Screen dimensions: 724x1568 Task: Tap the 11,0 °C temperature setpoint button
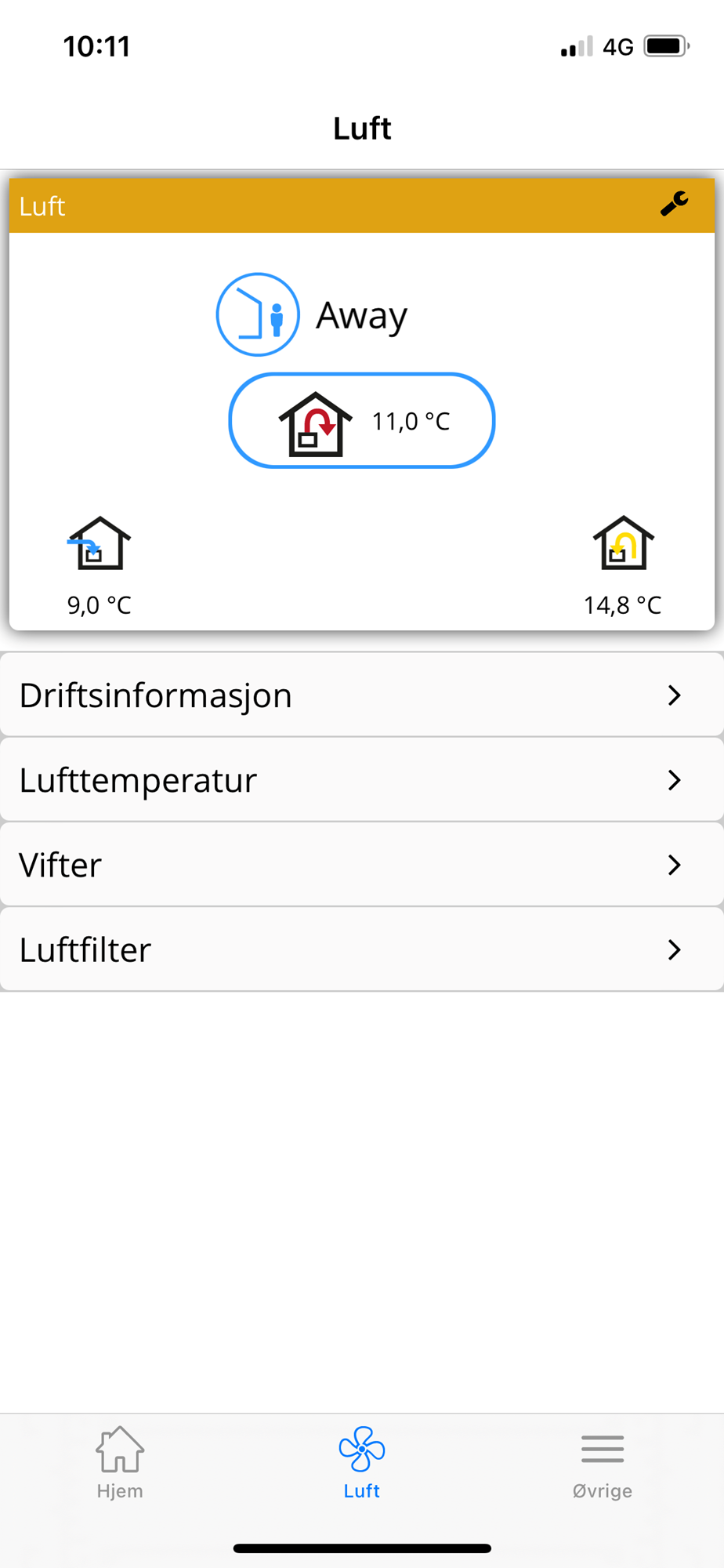click(x=362, y=421)
